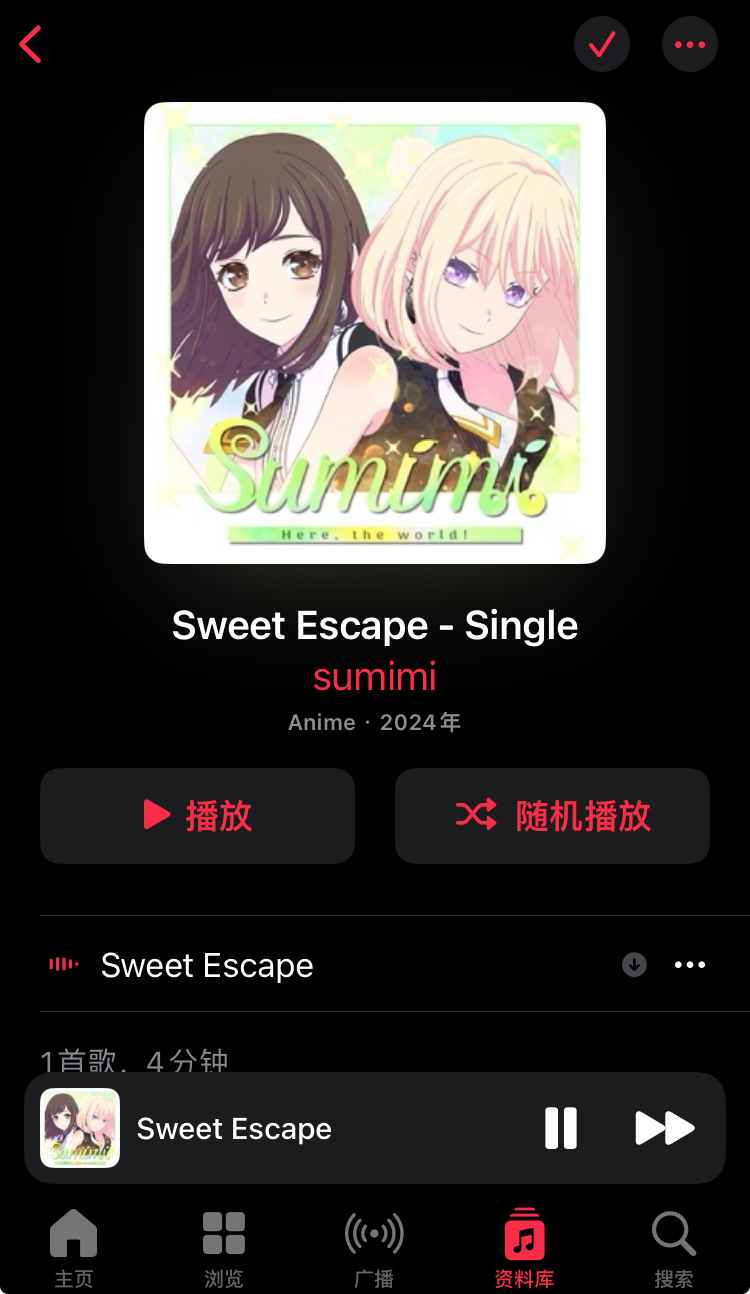Open more options for the Sweet Escape track
The height and width of the screenshot is (1294, 750).
point(690,965)
